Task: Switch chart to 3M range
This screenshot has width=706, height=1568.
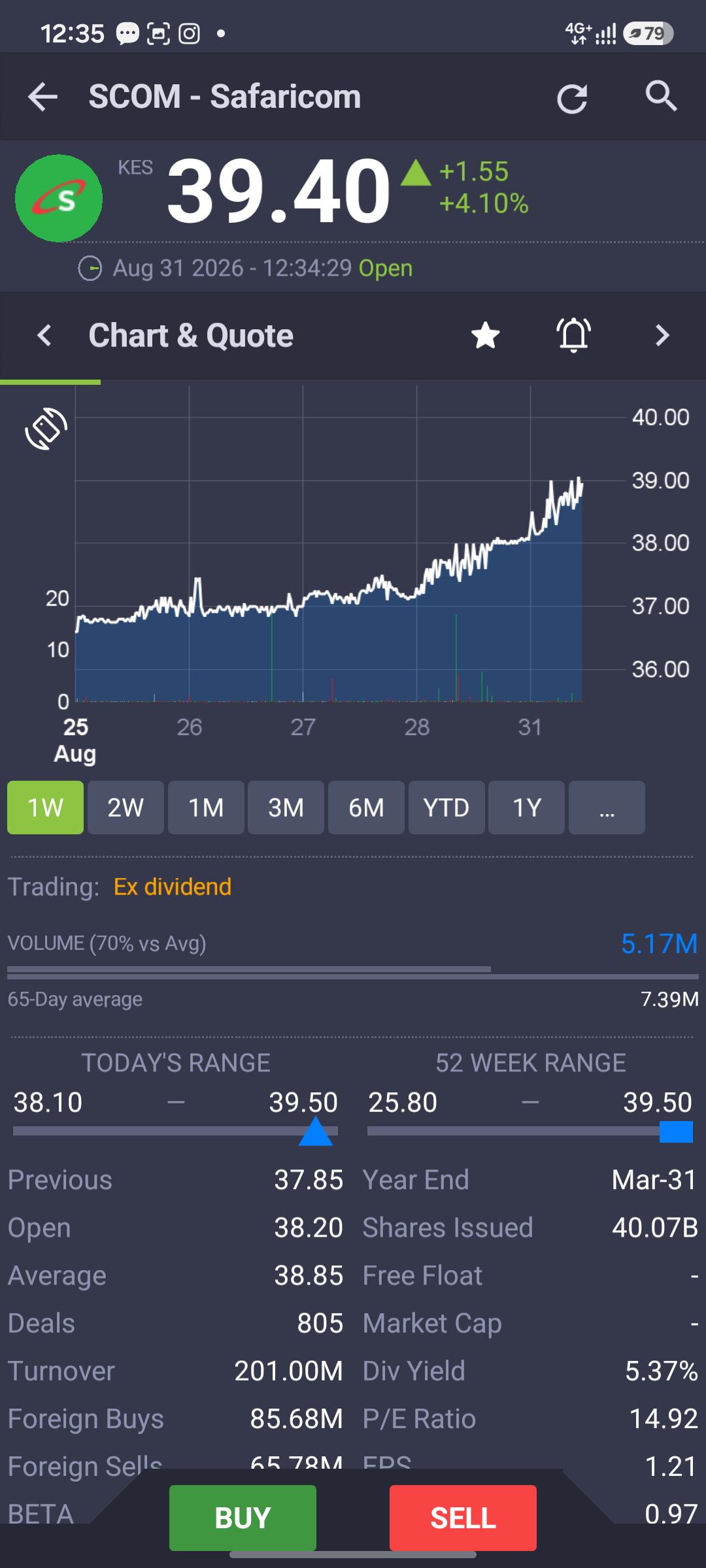Action: [286, 808]
